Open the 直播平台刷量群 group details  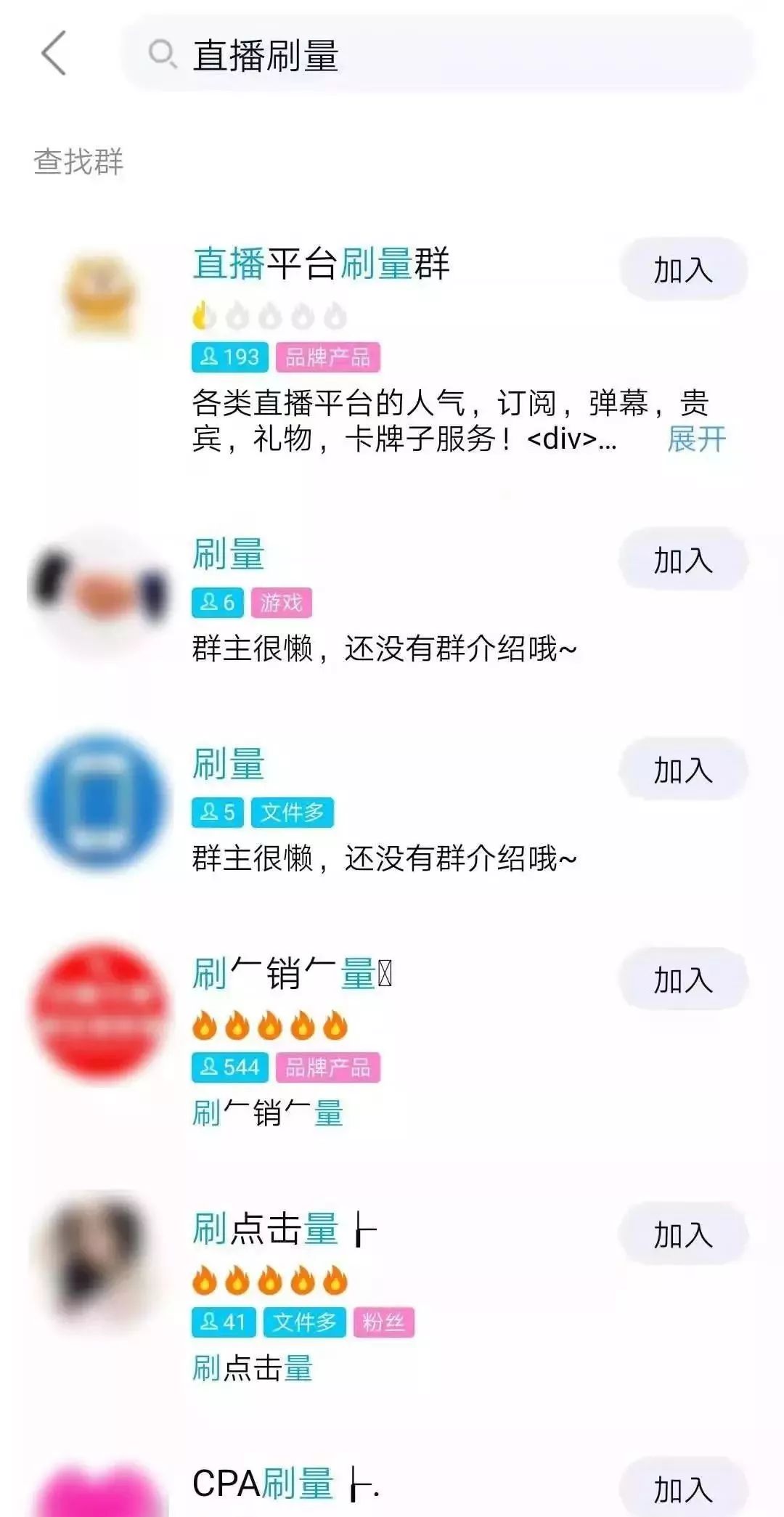pyautogui.click(x=321, y=264)
